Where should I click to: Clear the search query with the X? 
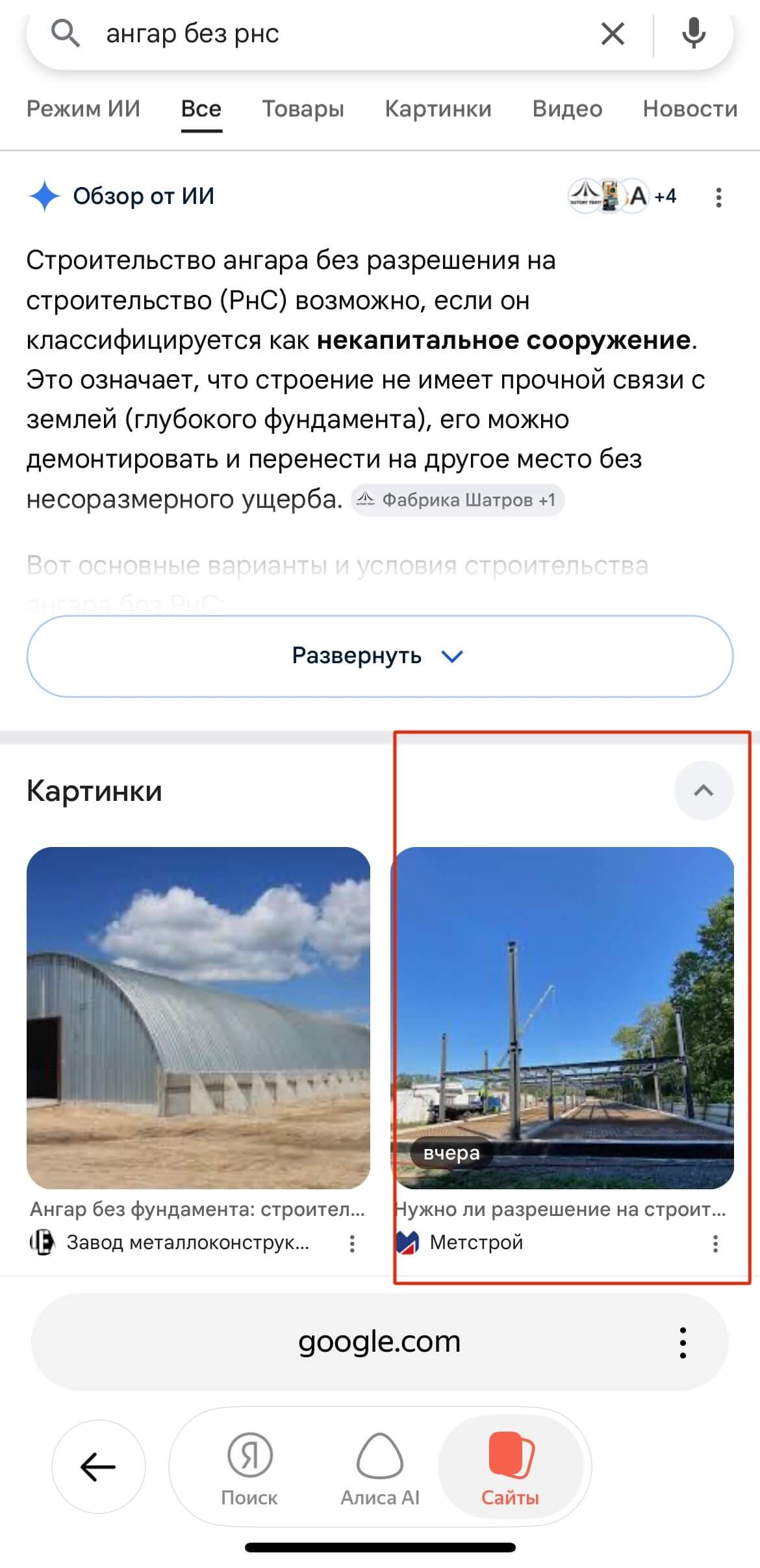[x=611, y=34]
